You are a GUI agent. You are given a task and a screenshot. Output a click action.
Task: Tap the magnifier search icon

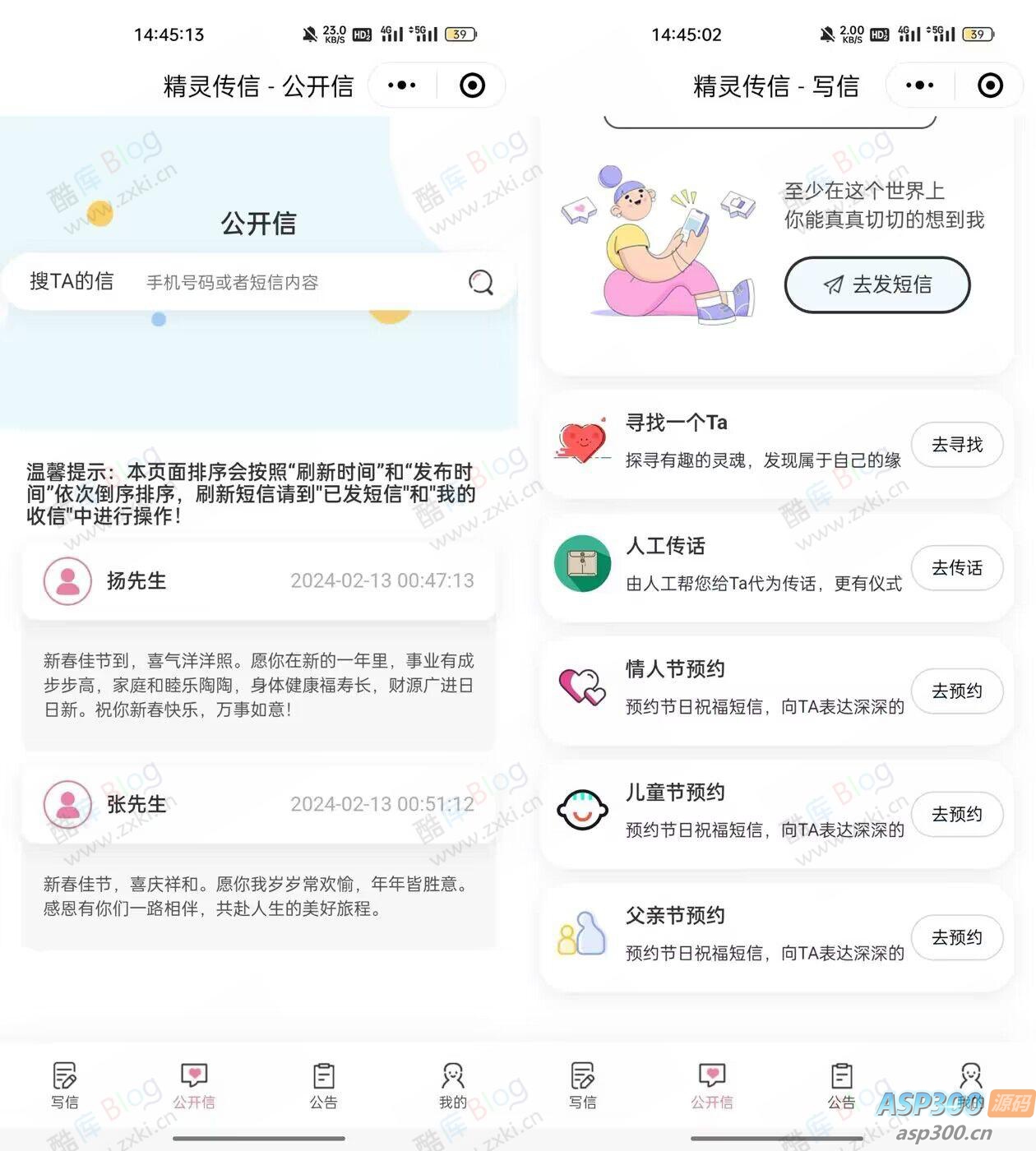[x=481, y=283]
